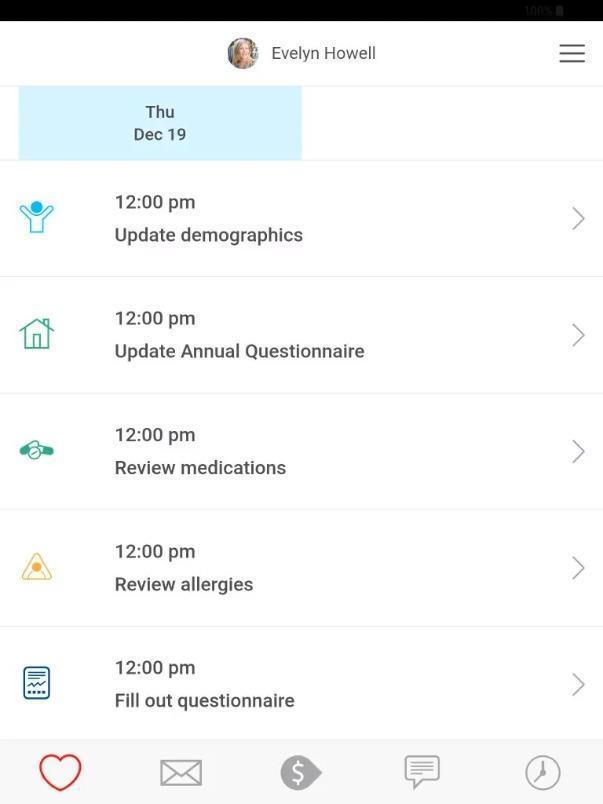Switch to the mail envelope tab
Screen dimensions: 603x804
click(x=181, y=772)
